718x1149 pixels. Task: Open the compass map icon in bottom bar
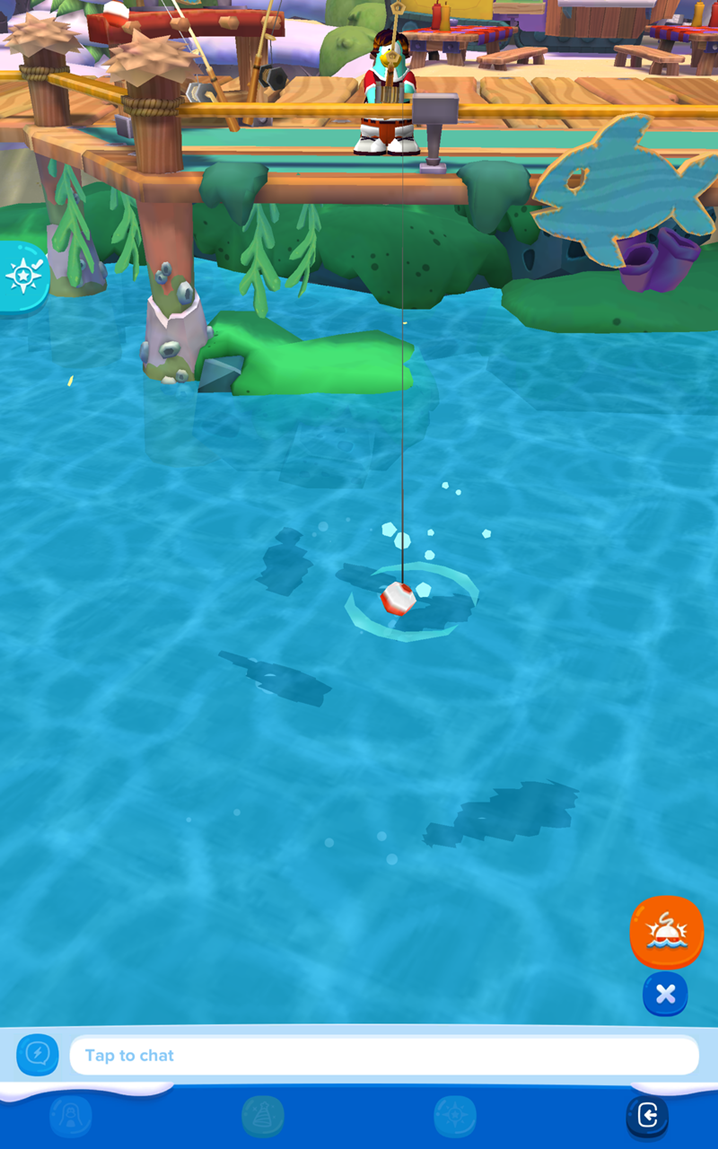[x=455, y=1116]
